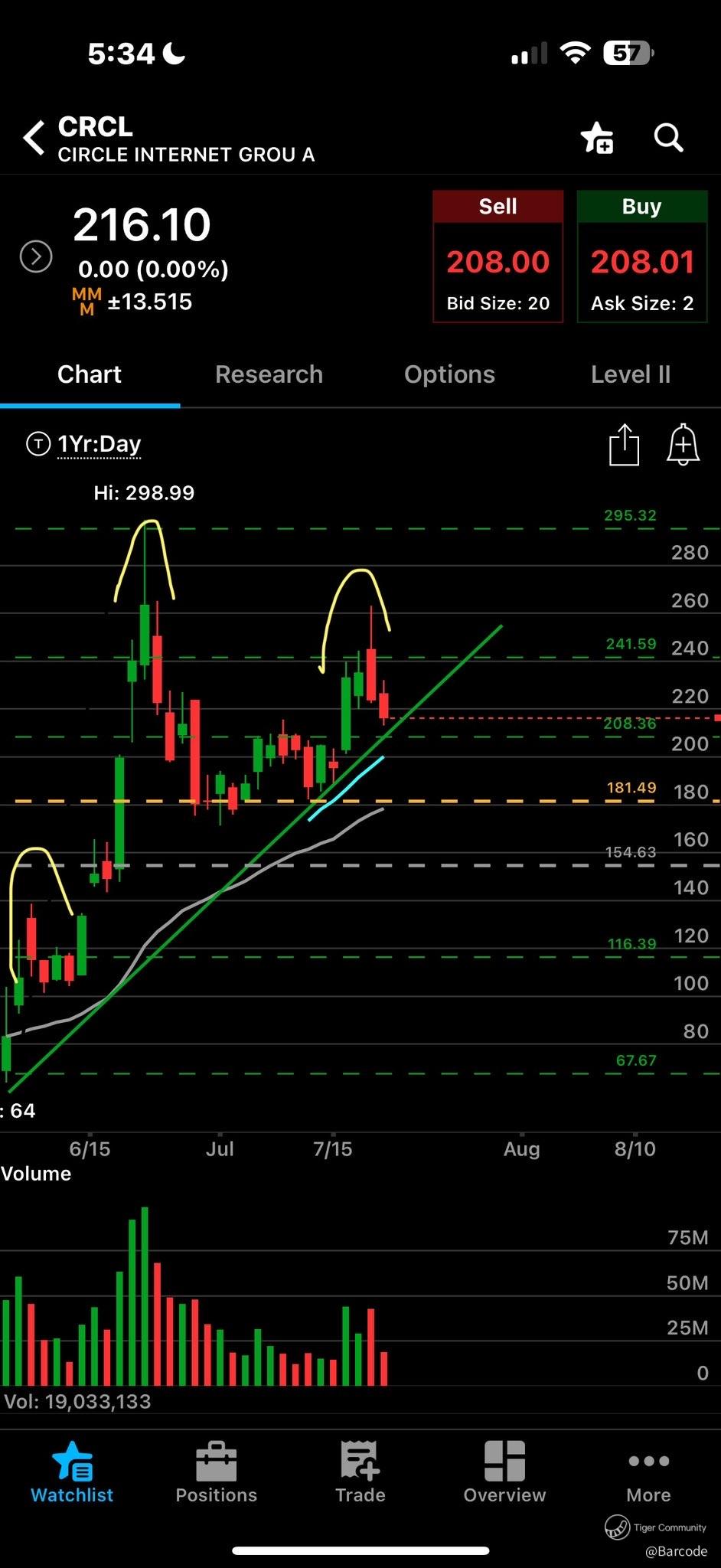Expand the quote details arrow
The width and height of the screenshot is (721, 1568).
tap(36, 256)
